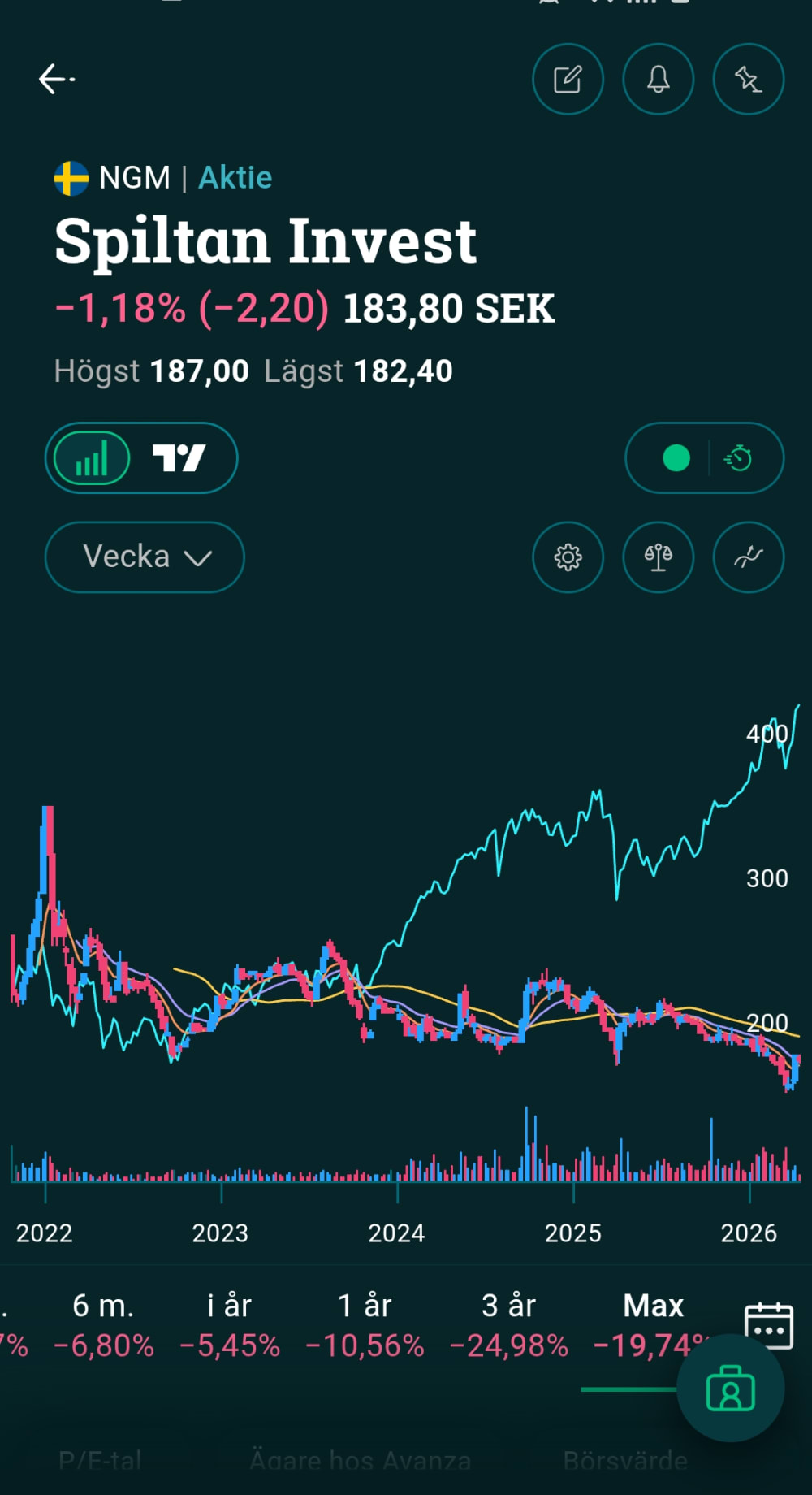Open the note edit icon
812x1495 pixels.
pyautogui.click(x=568, y=79)
